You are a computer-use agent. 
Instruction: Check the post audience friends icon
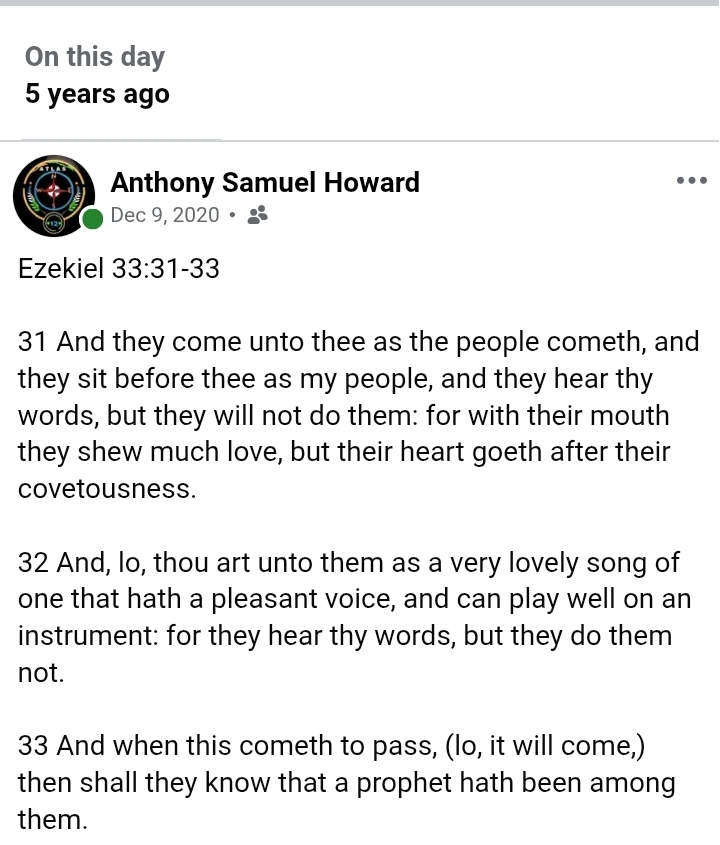(257, 214)
